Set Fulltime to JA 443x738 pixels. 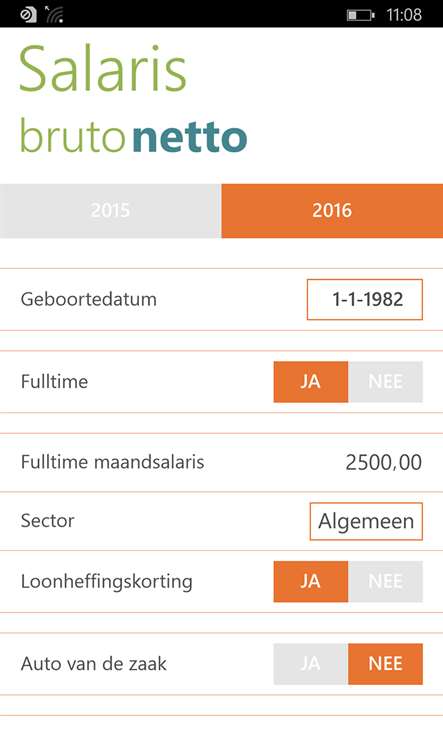(x=311, y=382)
